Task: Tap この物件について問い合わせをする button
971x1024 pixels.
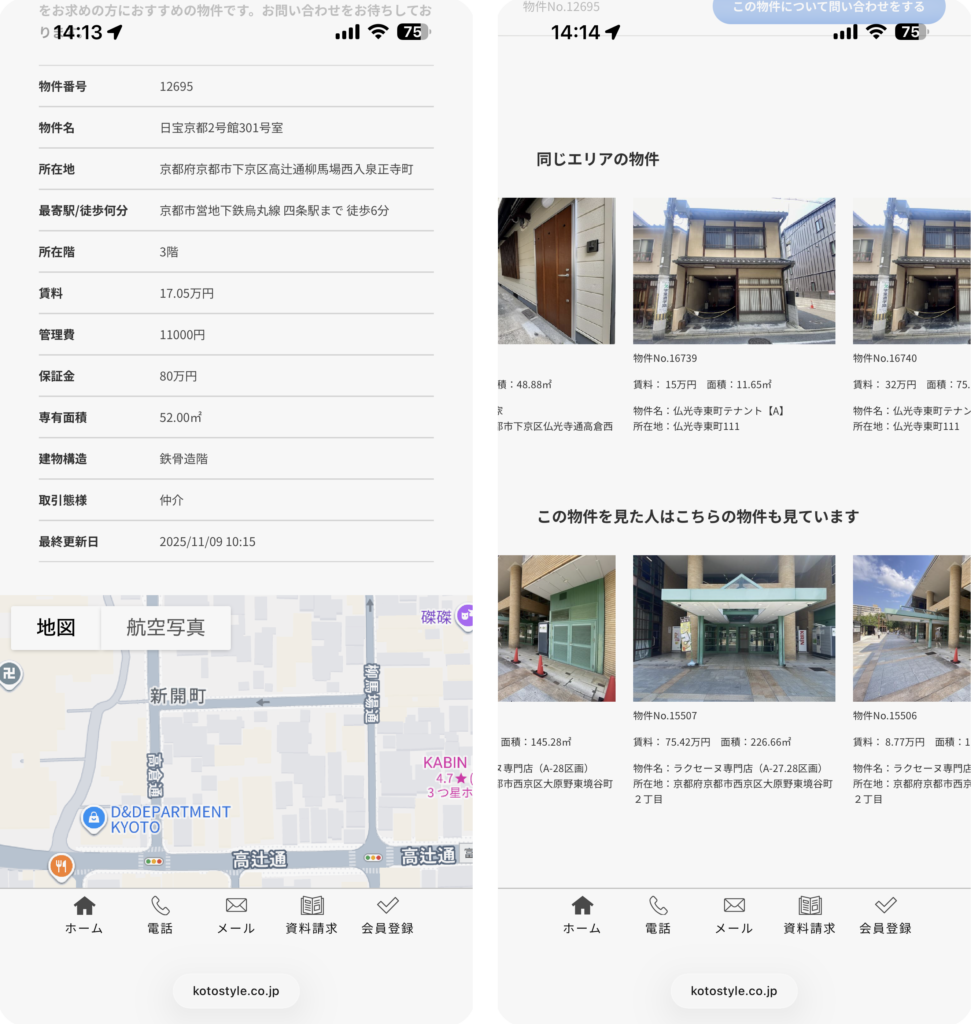Action: [828, 8]
